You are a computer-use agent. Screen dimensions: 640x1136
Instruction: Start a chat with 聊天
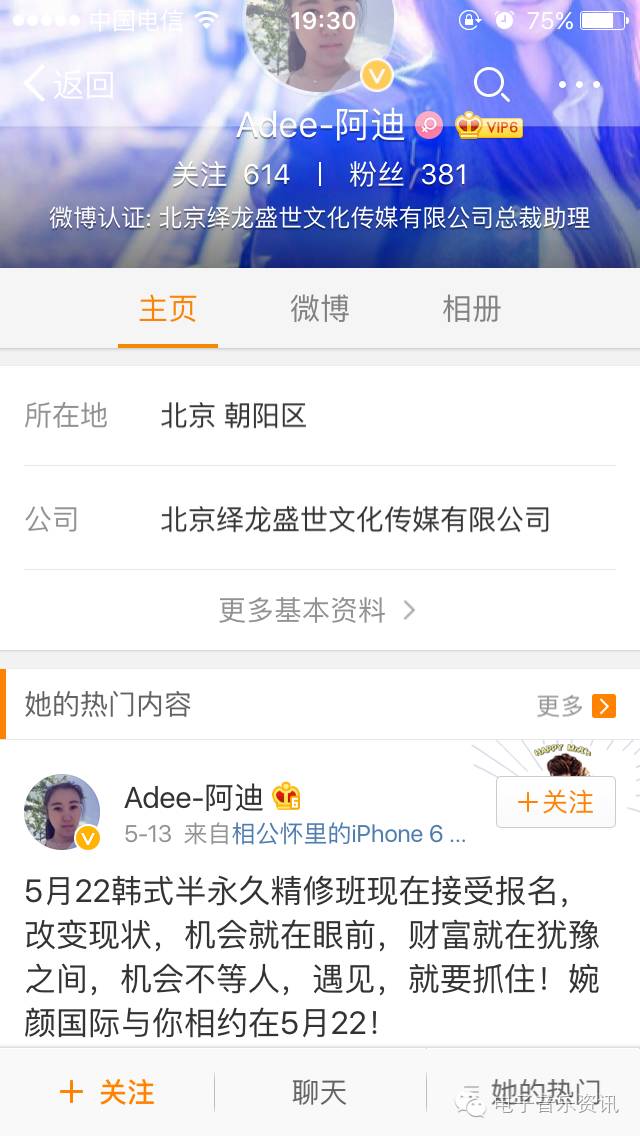[x=320, y=1092]
